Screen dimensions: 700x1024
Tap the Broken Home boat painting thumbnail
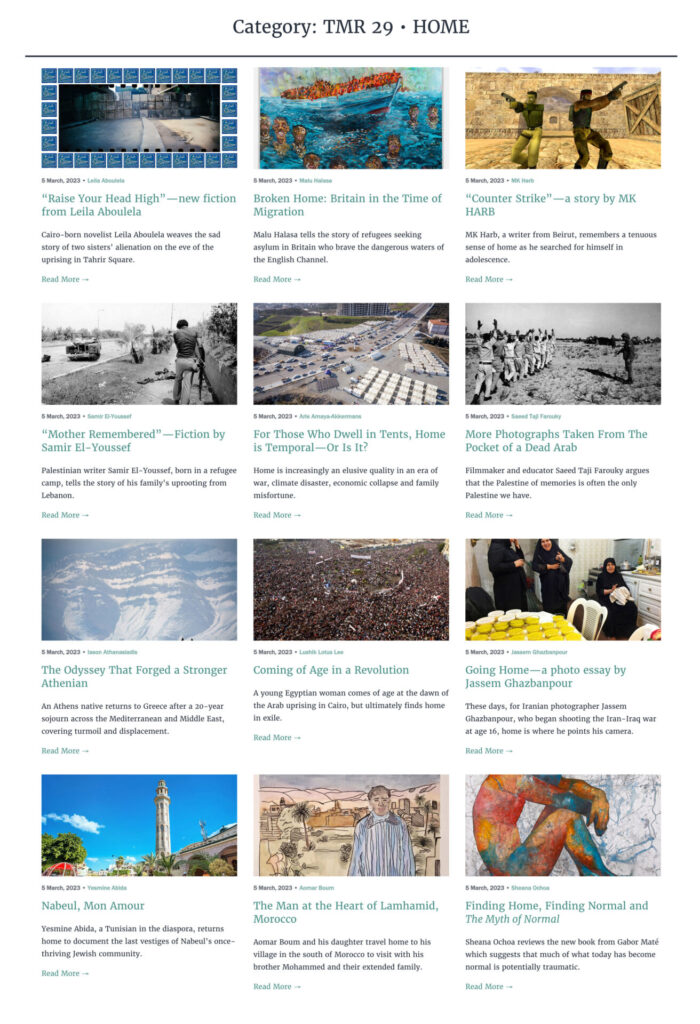(x=351, y=118)
